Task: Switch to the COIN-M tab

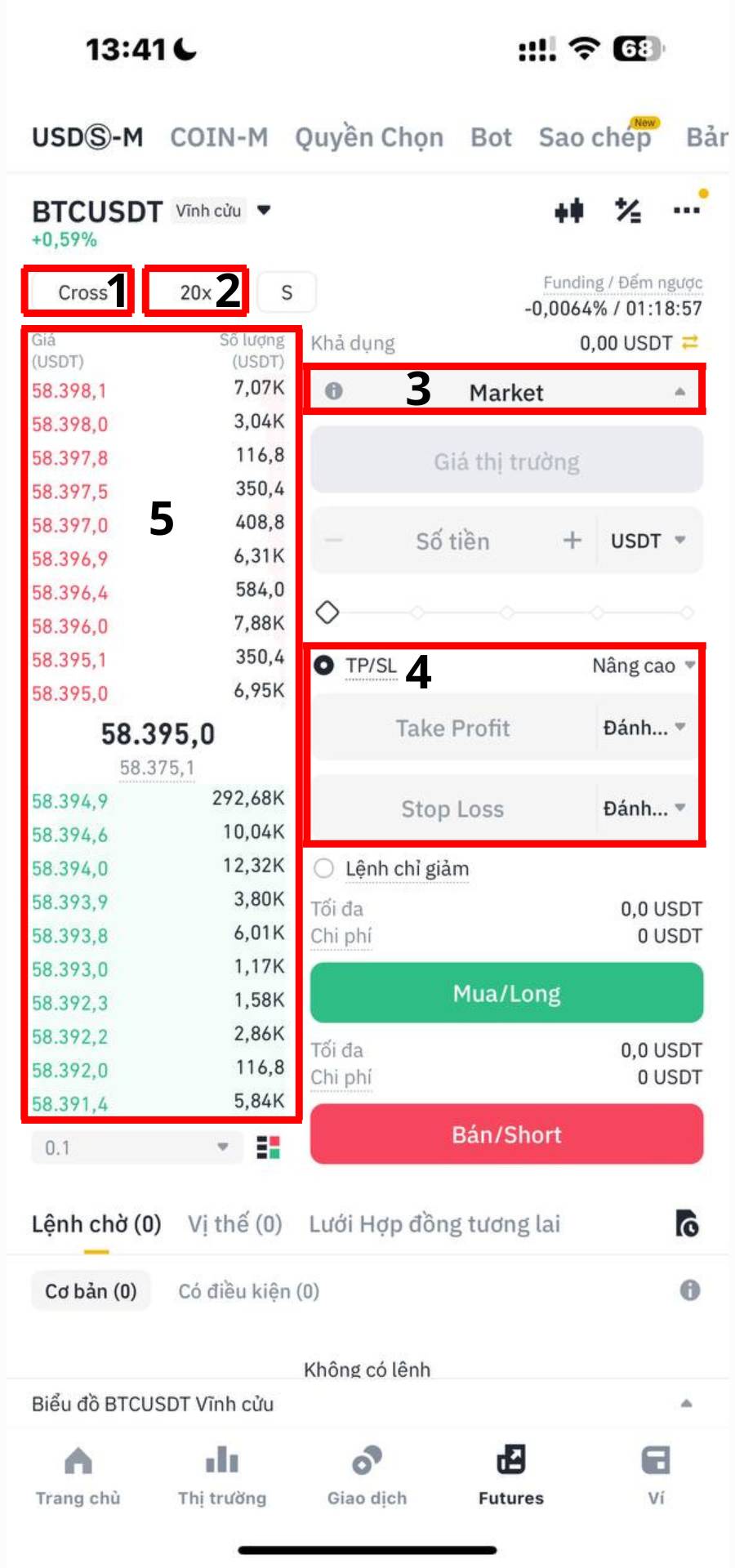Action: click(x=219, y=137)
